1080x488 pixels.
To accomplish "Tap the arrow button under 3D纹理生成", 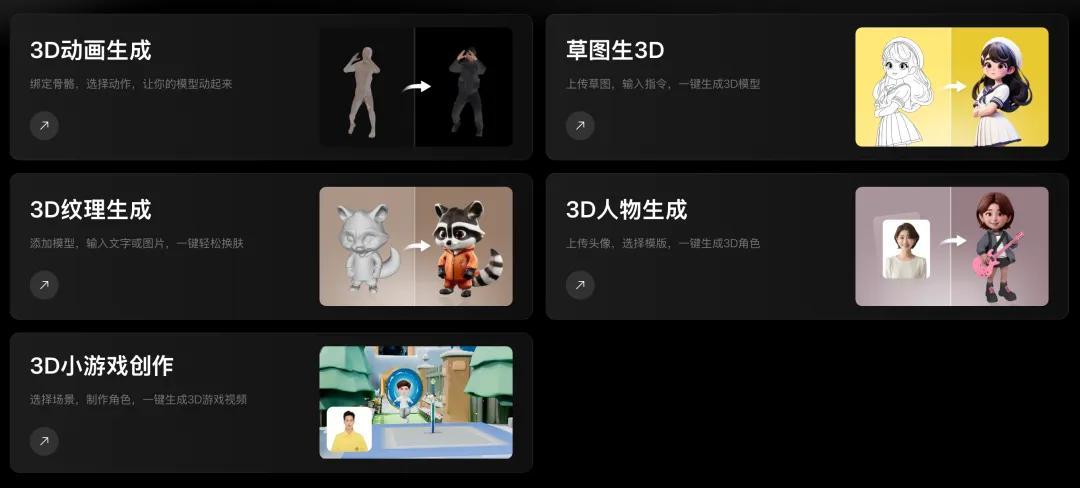I will (44, 285).
